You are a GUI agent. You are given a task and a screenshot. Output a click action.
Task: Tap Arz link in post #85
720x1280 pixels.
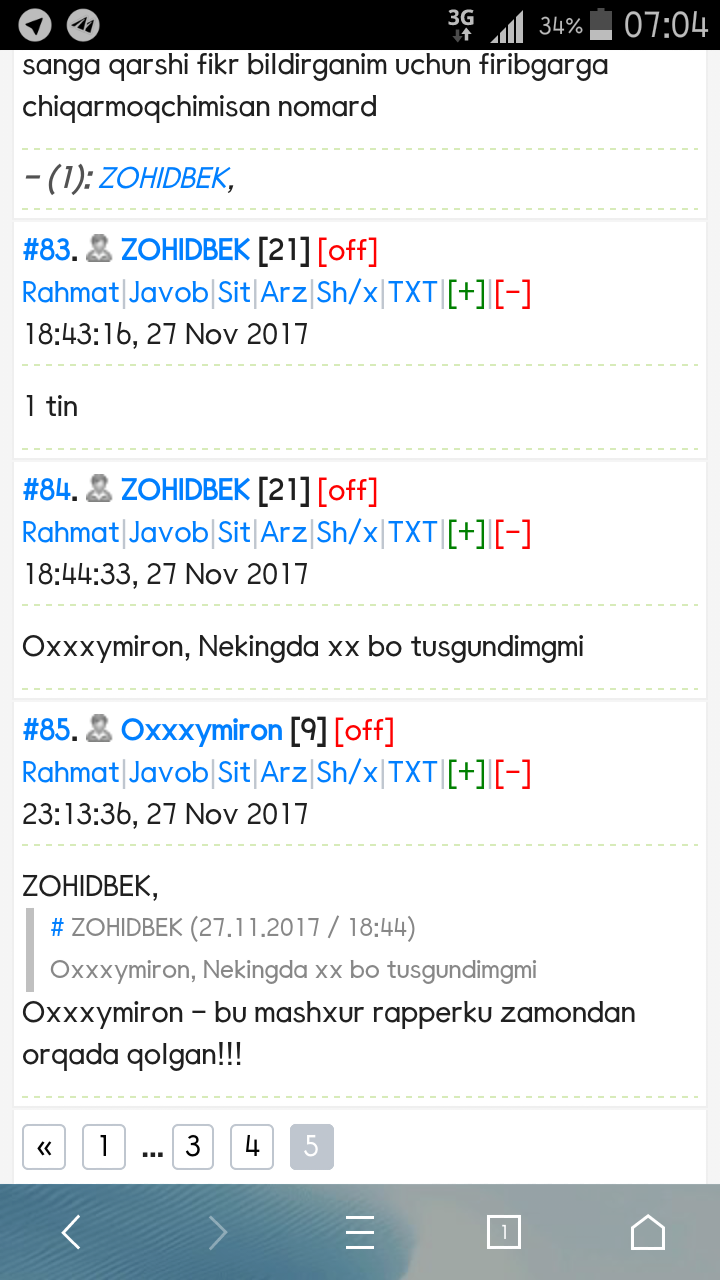tap(283, 772)
